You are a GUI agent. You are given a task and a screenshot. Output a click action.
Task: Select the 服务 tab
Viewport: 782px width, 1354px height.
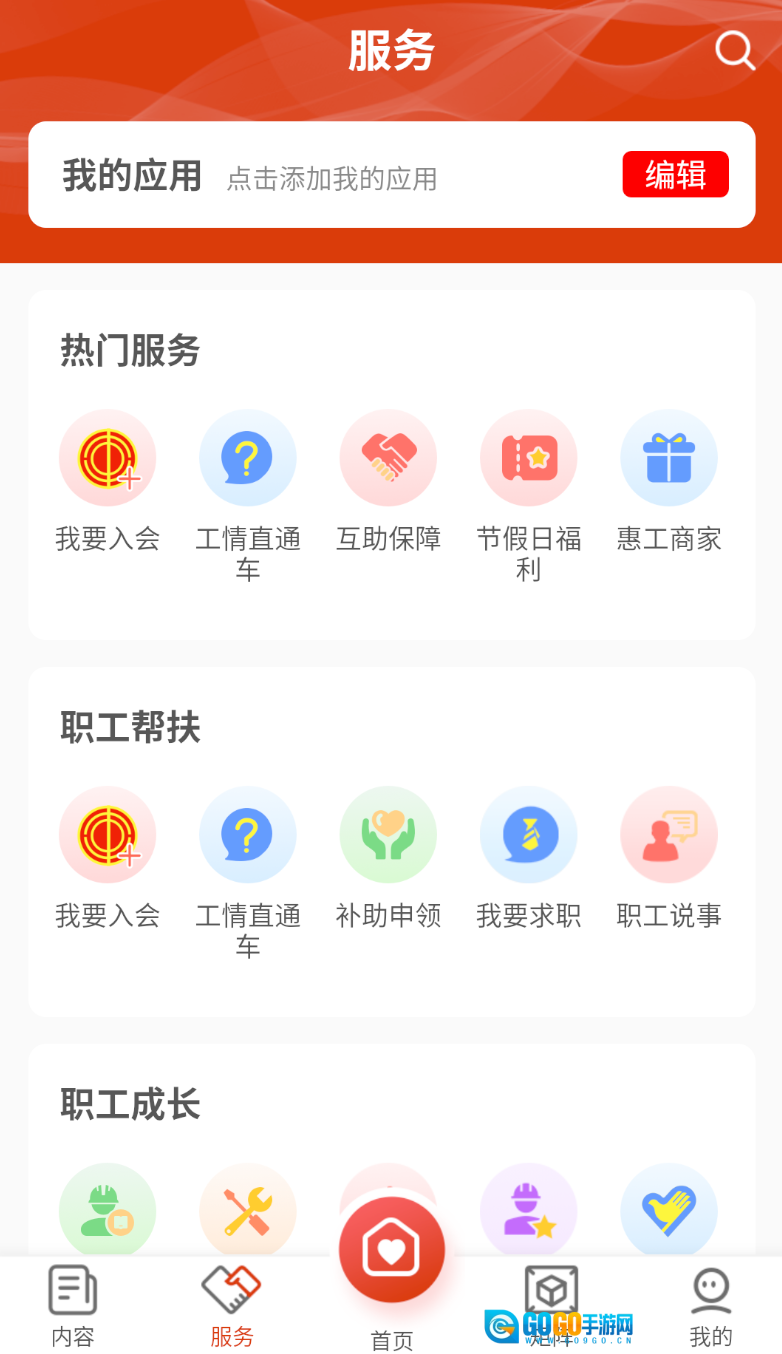pyautogui.click(x=232, y=1304)
